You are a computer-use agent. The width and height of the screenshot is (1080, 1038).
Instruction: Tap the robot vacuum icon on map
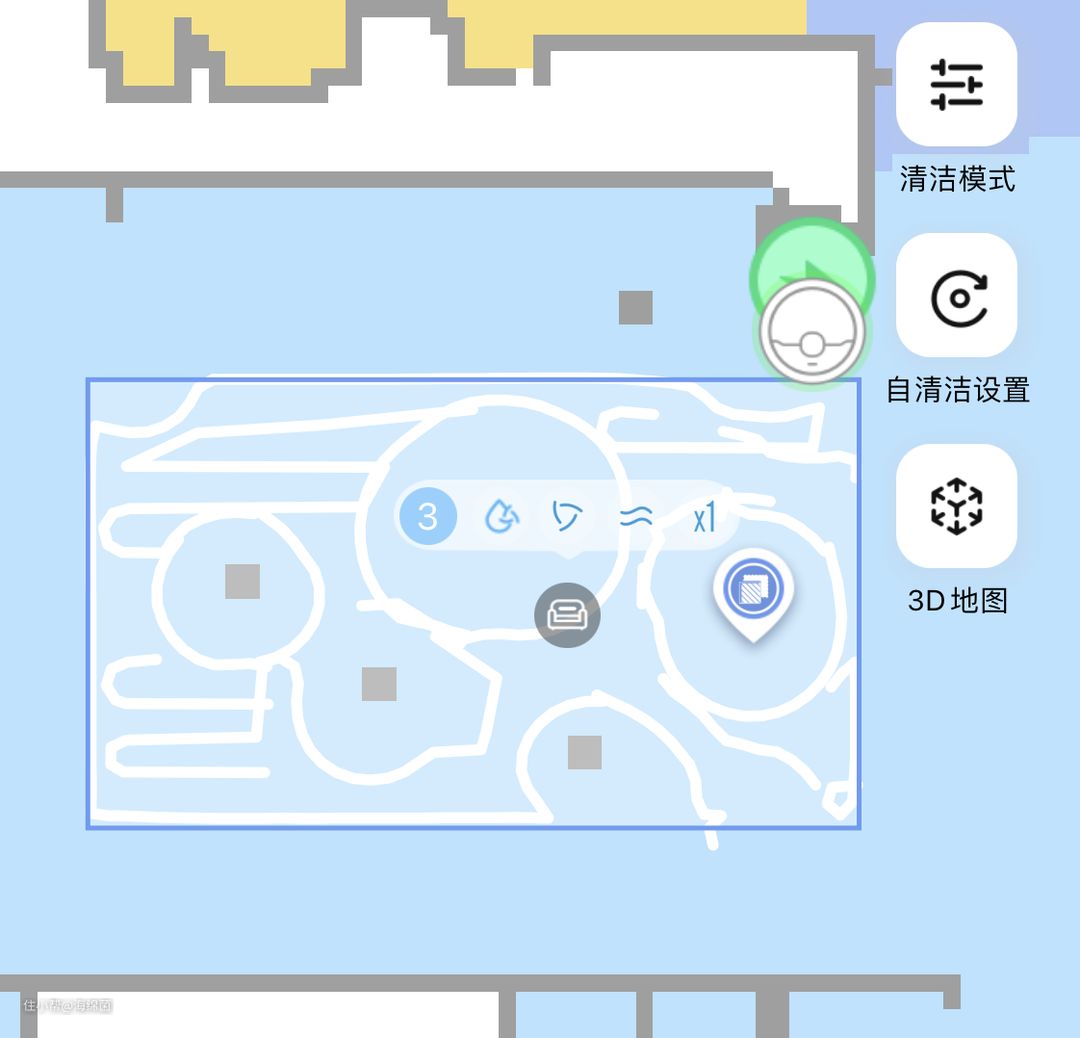click(811, 333)
